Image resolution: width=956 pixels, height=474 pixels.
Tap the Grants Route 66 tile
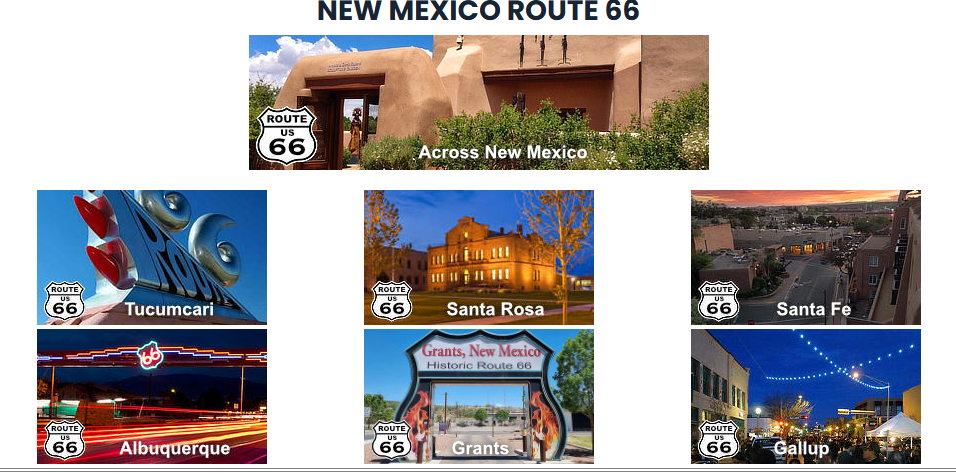tap(478, 396)
